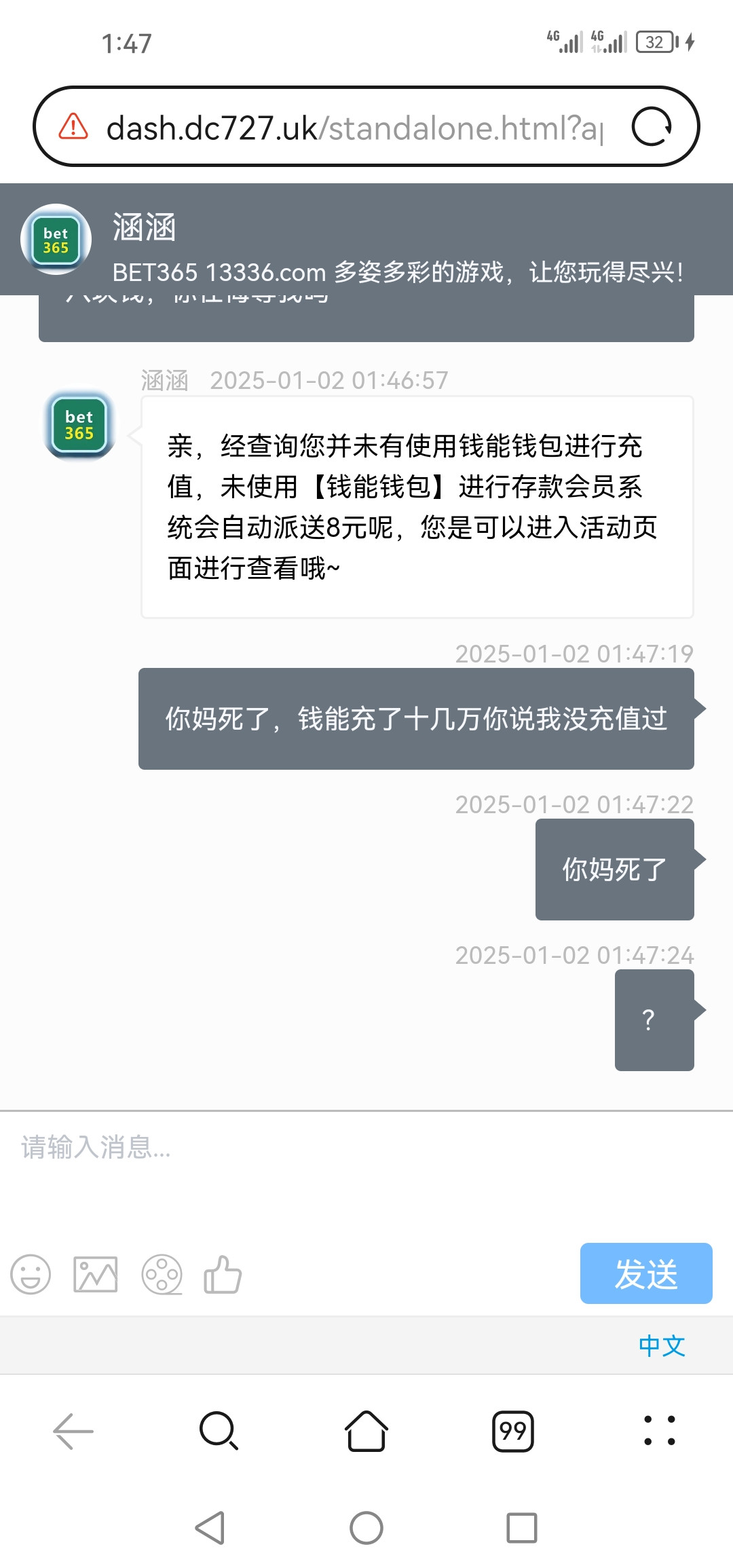Open the browser's four-dot menu

tap(660, 1431)
